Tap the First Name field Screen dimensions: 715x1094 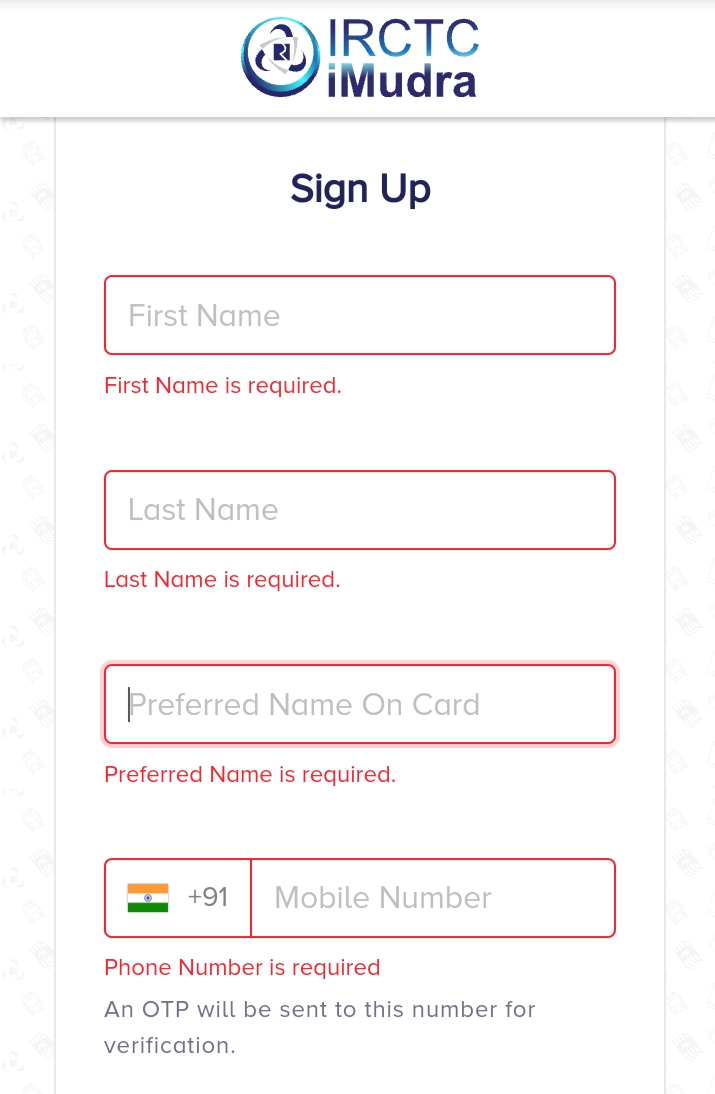(x=359, y=315)
